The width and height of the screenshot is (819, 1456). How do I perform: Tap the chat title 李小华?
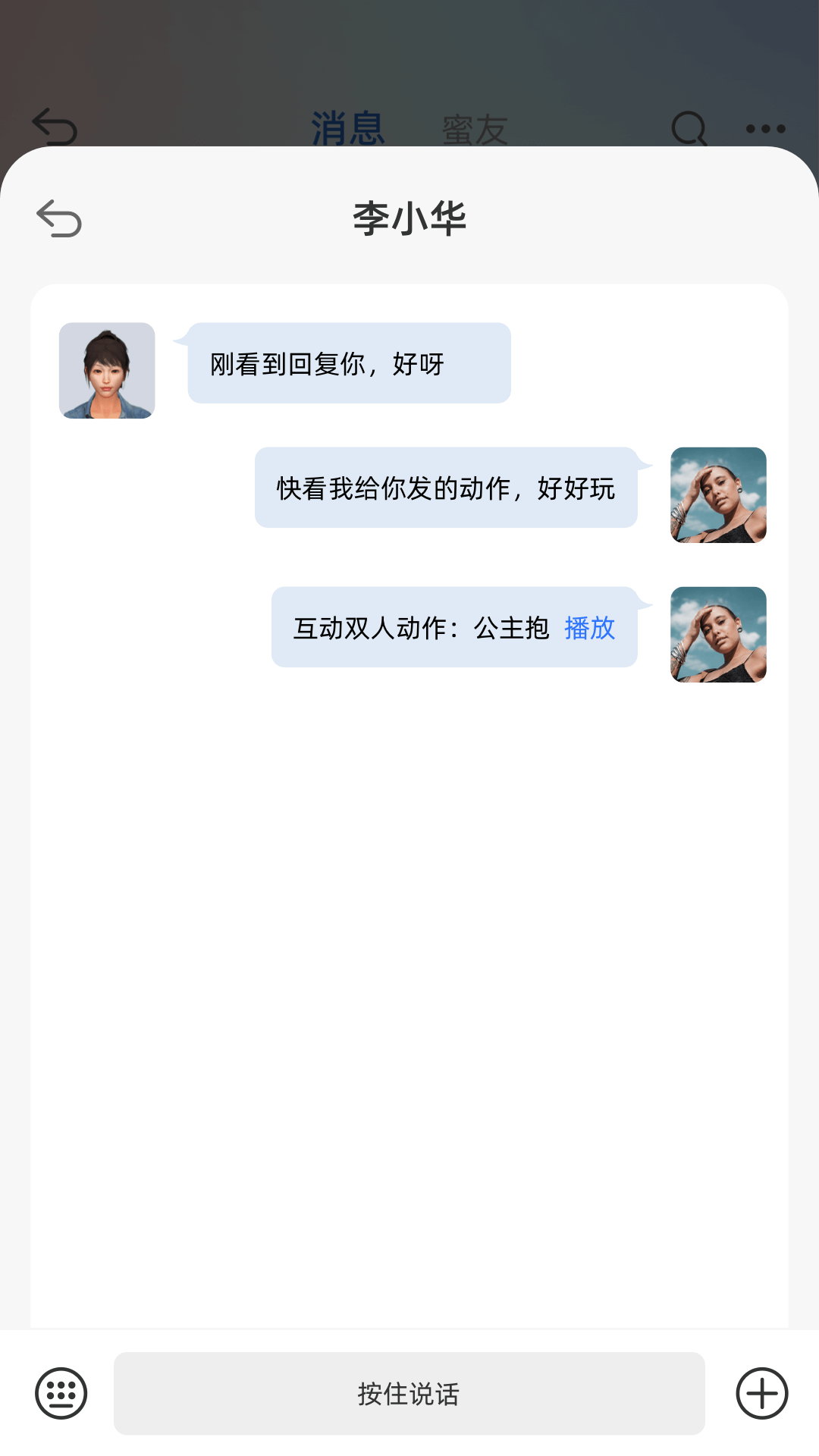pos(409,218)
